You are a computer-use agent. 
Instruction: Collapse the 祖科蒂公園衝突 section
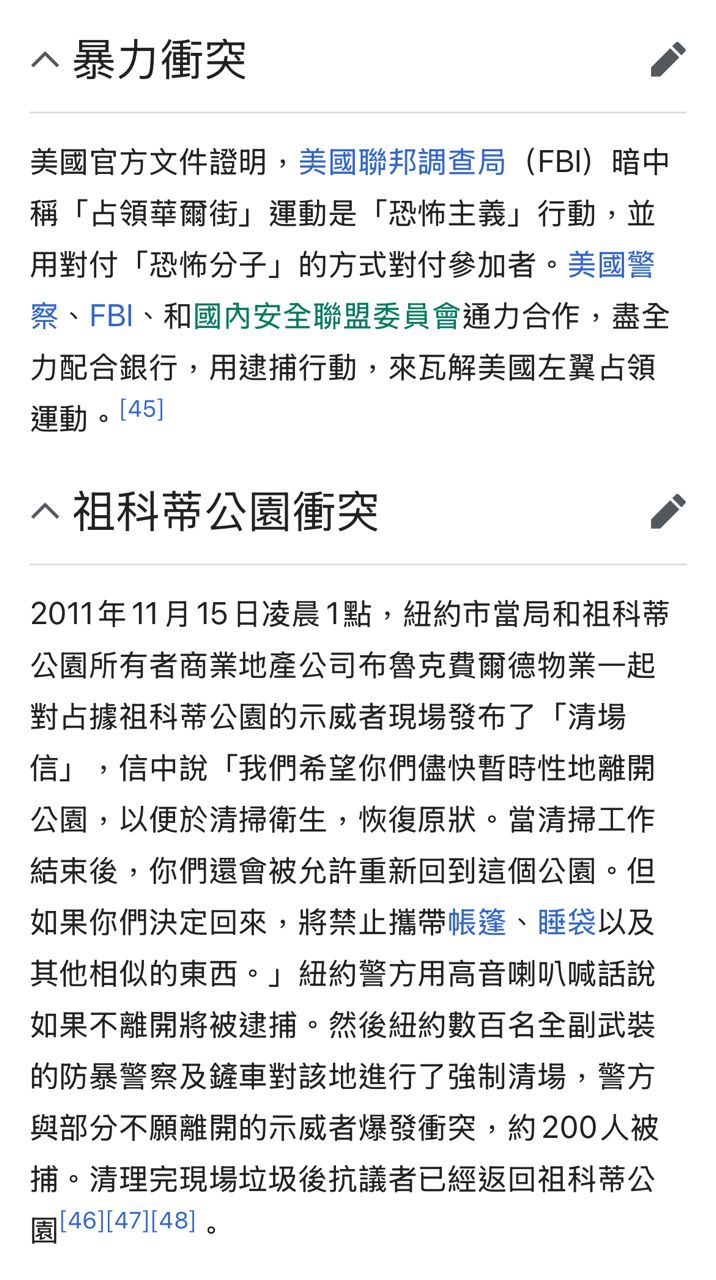[45, 512]
